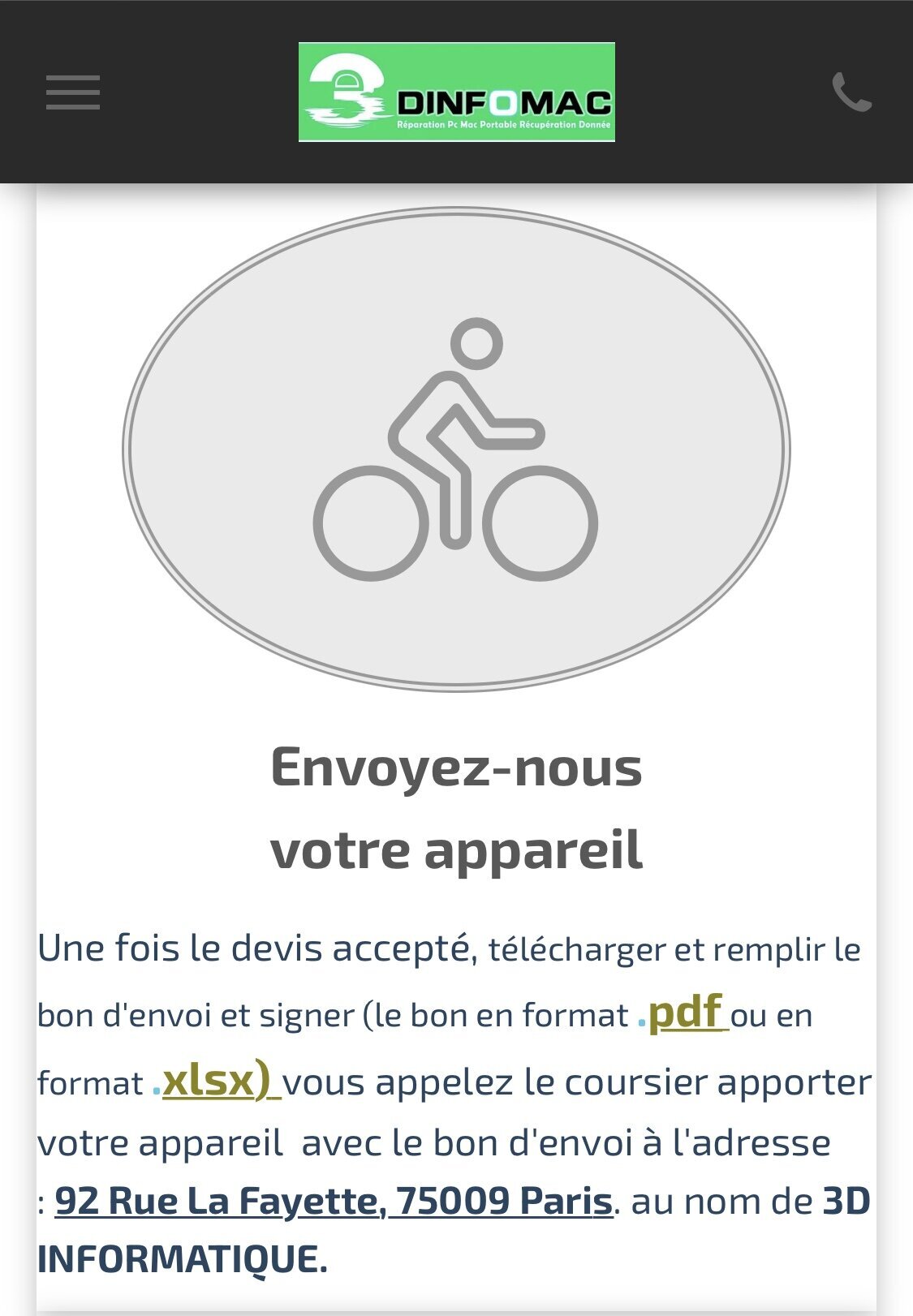Download the shipping form in .pdf
Screen dimensions: 913x1316
686,1013
